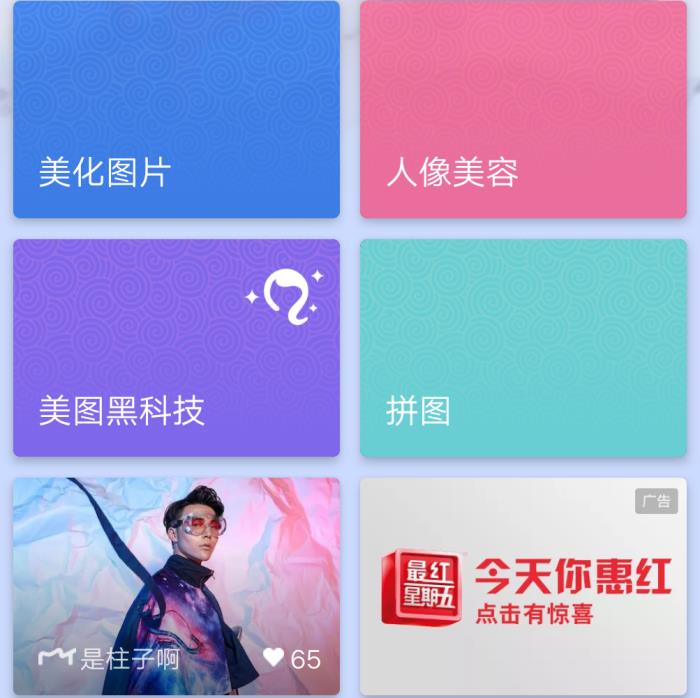Like 是柱子啊's photo with the heart
This screenshot has height=698, width=700.
pyautogui.click(x=274, y=658)
